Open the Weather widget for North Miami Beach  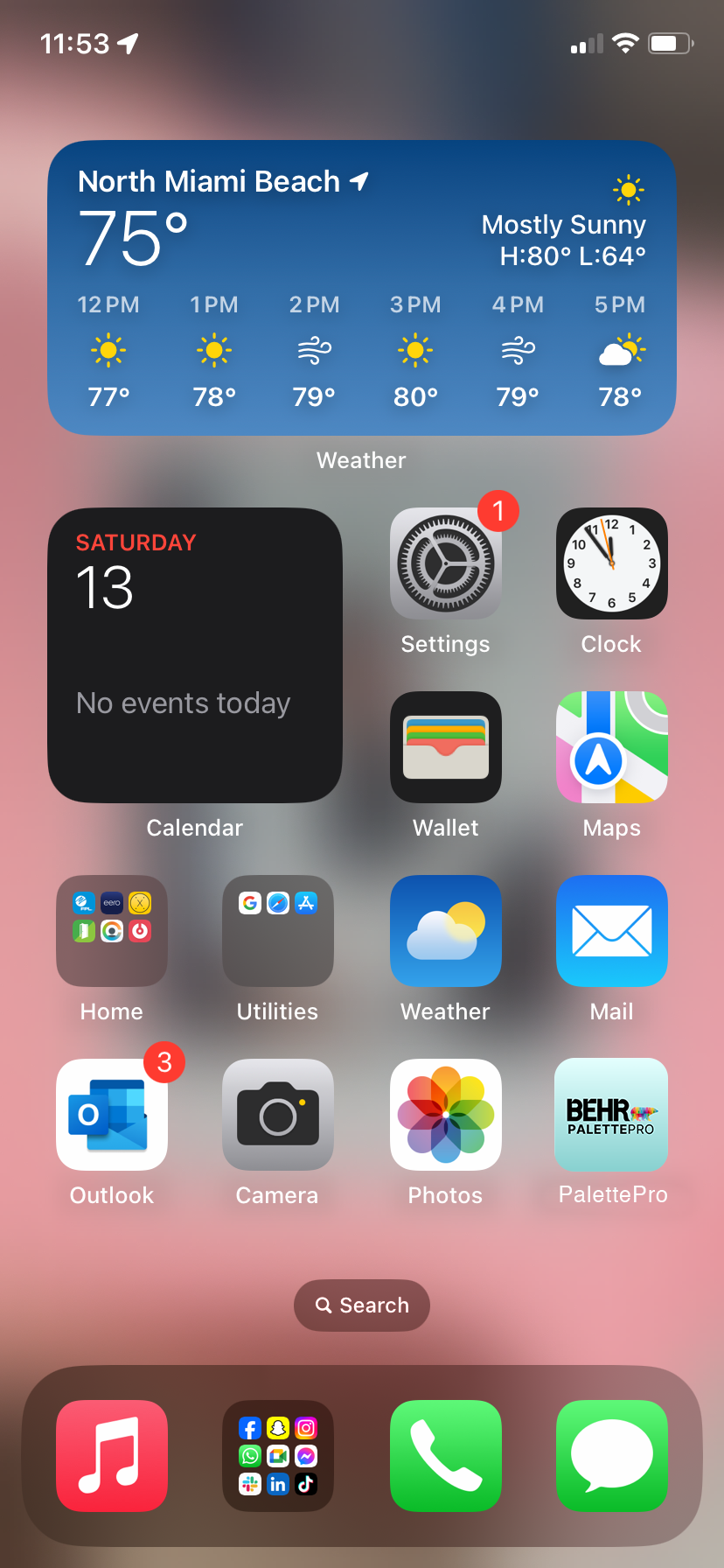[362, 287]
